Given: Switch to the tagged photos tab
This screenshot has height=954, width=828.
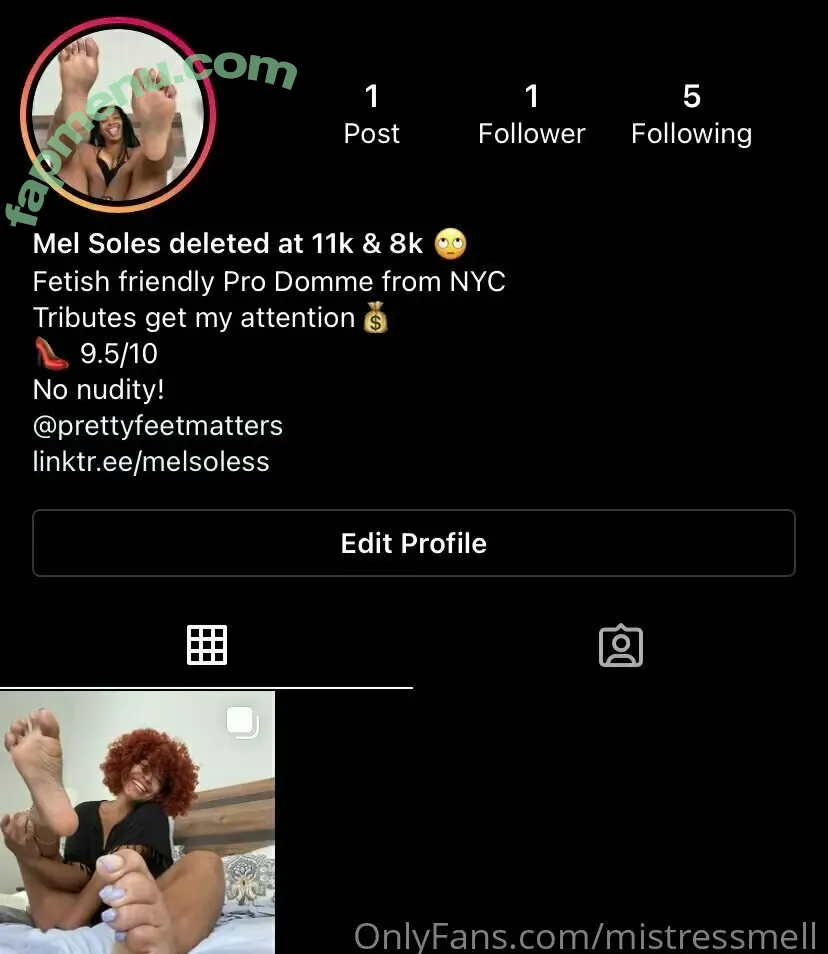Looking at the screenshot, I should [x=620, y=646].
